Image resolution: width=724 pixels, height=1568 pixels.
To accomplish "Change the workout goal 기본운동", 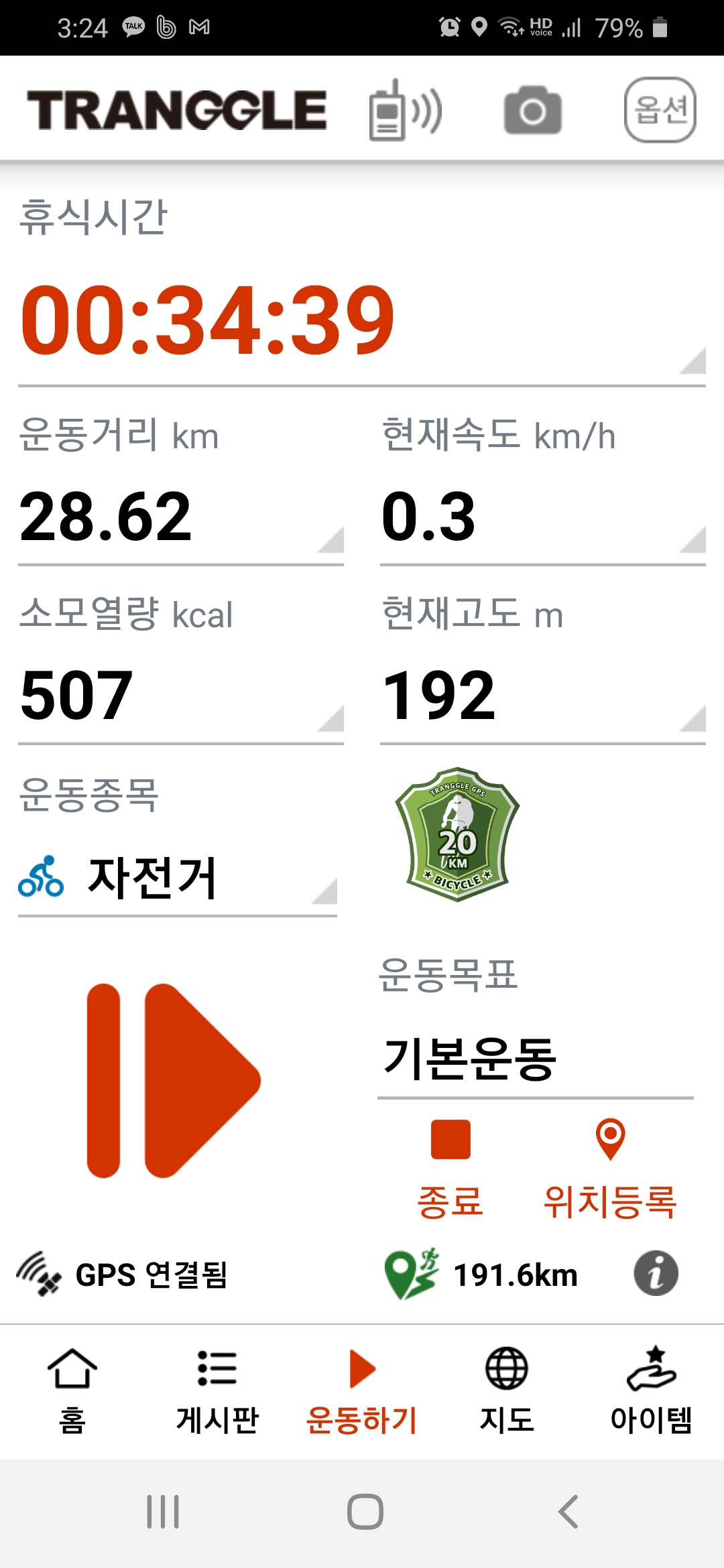I will coord(535,1059).
